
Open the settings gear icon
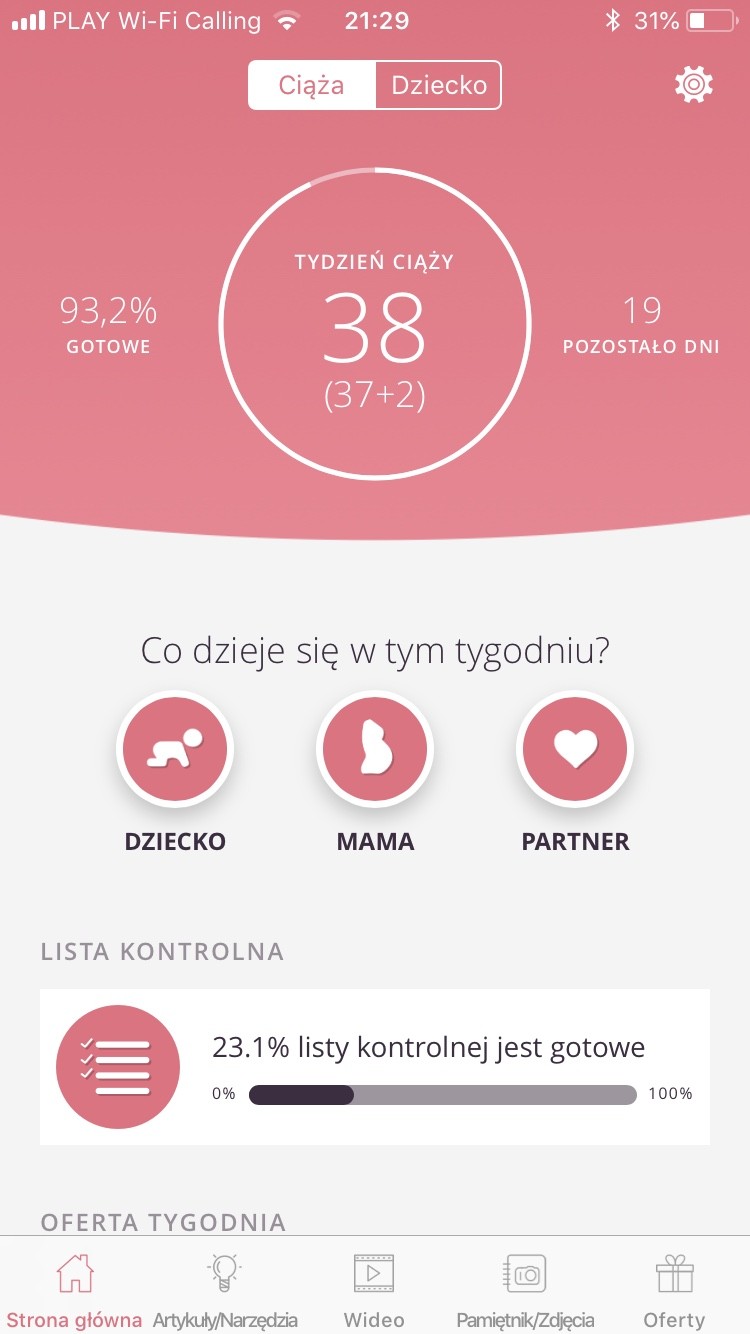693,85
